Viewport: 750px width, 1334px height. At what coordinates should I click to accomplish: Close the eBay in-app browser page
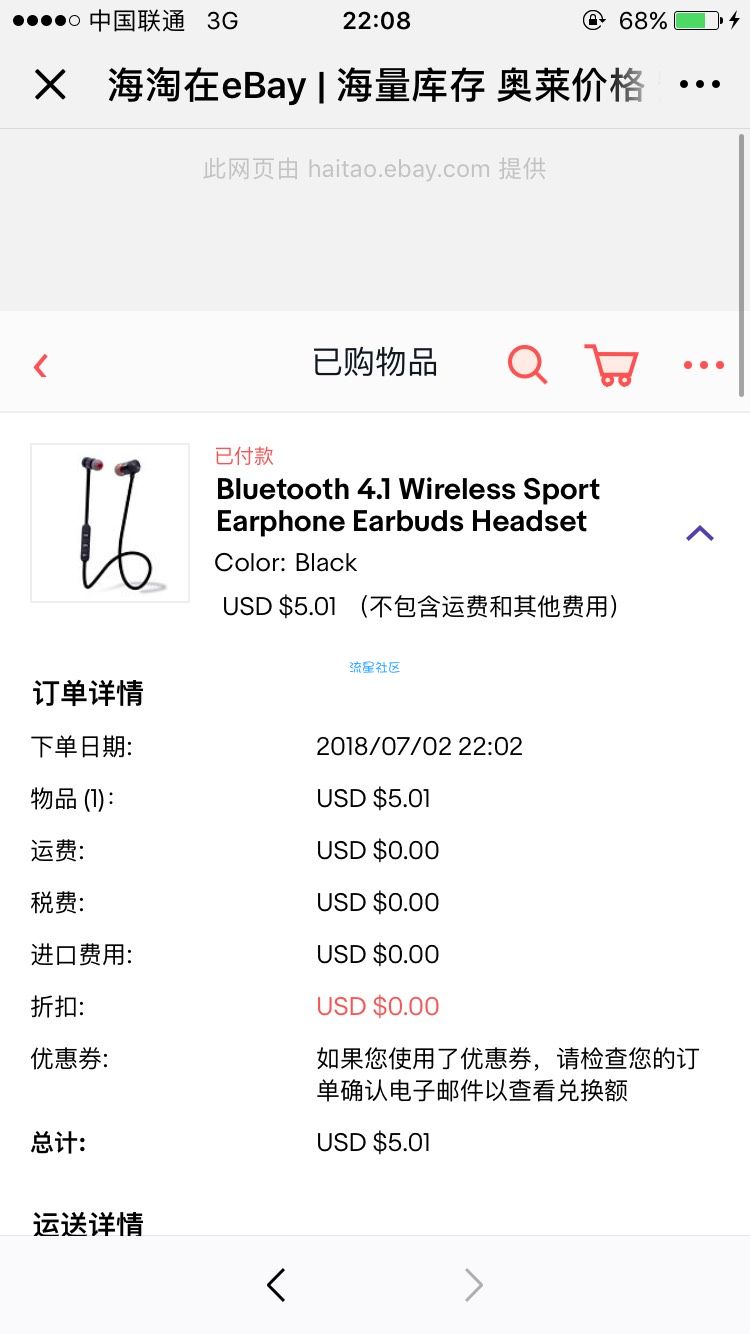click(x=50, y=85)
